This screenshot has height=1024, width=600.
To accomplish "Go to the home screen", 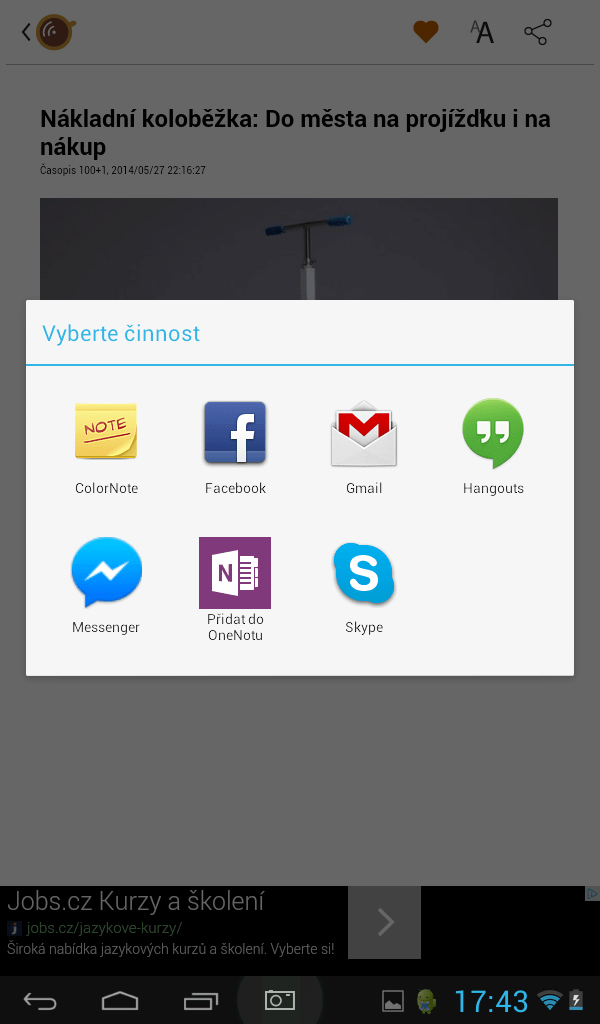I will click(x=119, y=1000).
